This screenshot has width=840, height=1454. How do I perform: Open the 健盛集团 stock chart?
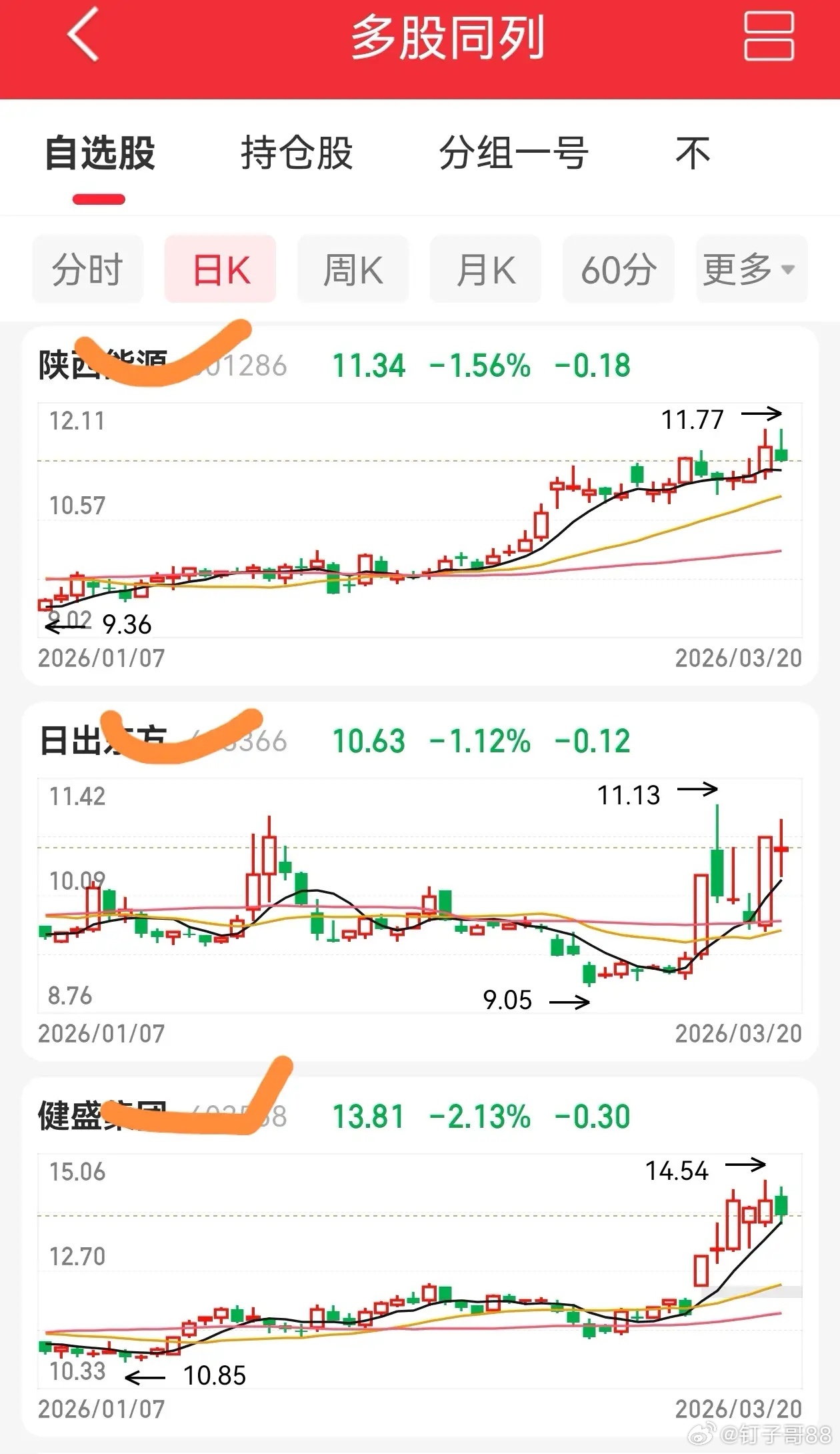click(x=413, y=1281)
